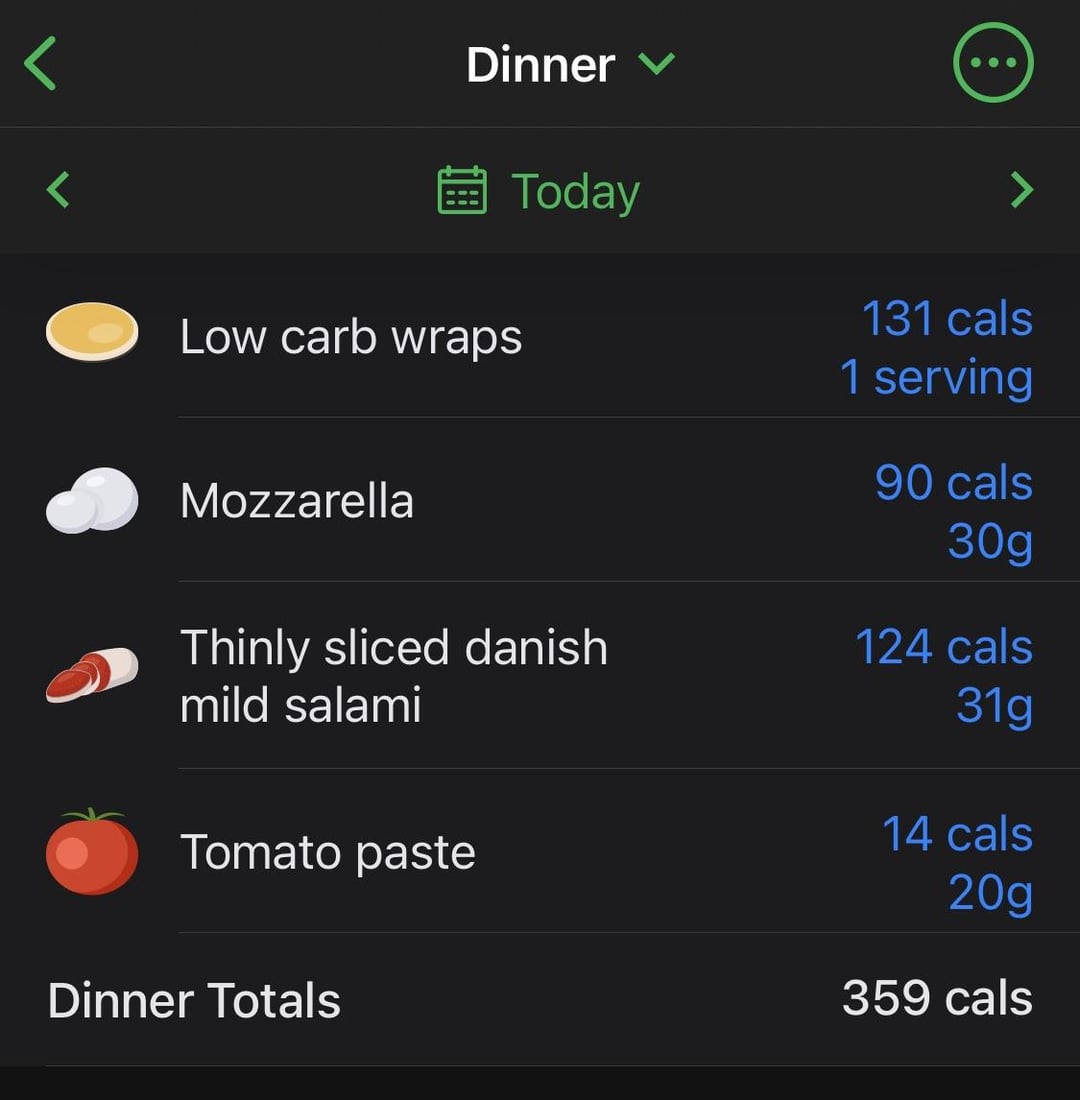Open the Low carb wraps entry
This screenshot has width=1080, height=1100.
click(x=540, y=336)
